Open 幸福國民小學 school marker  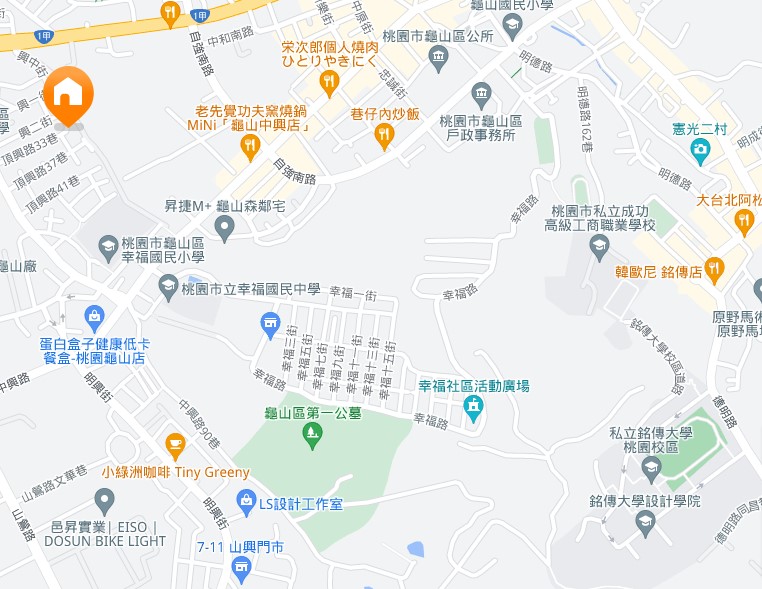coord(109,246)
